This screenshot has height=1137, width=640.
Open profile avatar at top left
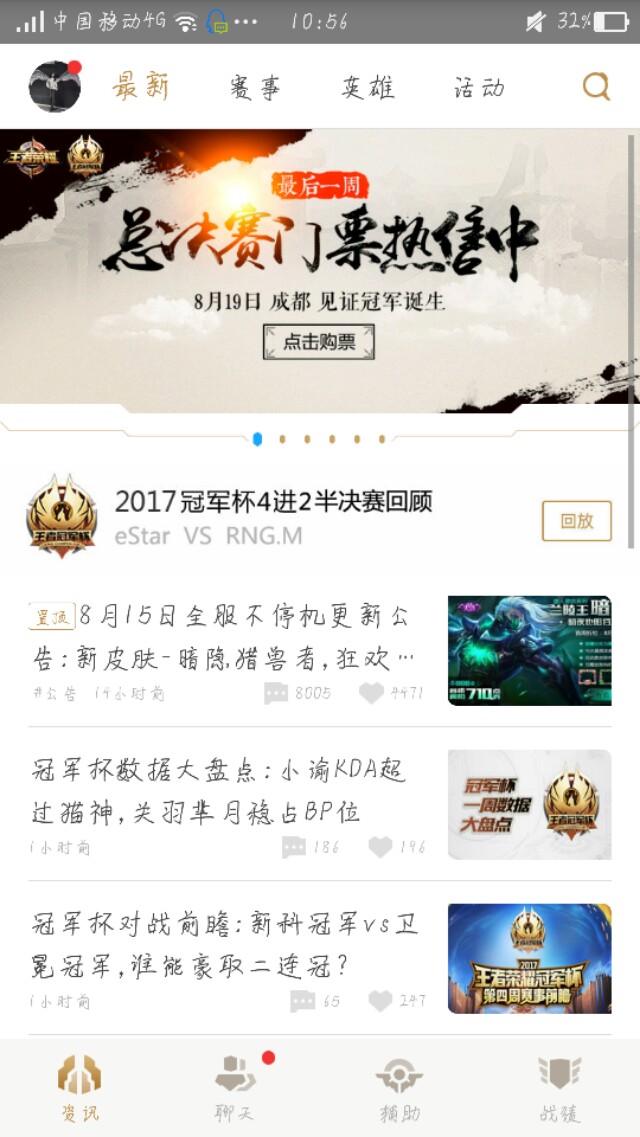[x=54, y=87]
